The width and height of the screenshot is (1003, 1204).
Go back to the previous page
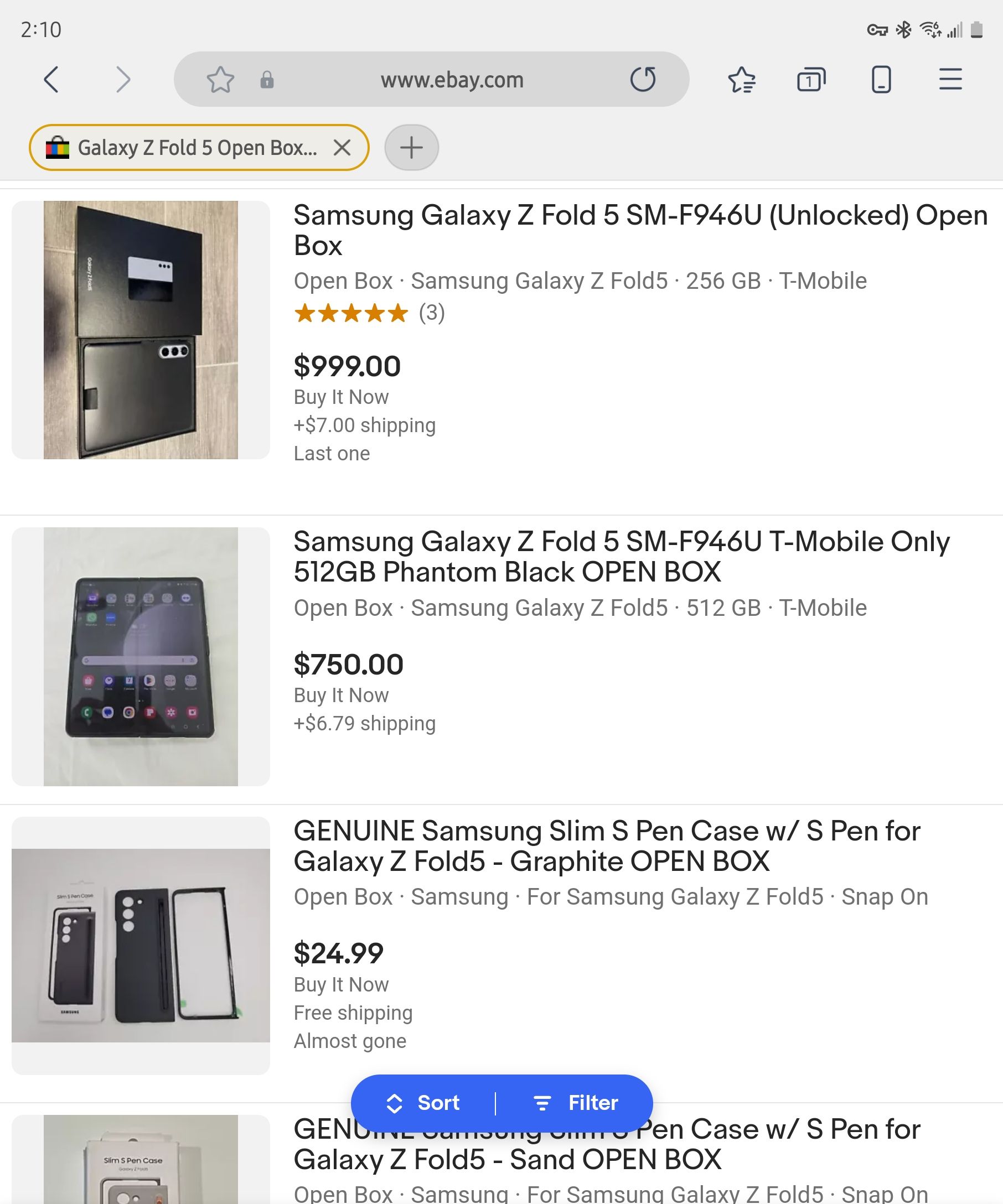tap(51, 79)
